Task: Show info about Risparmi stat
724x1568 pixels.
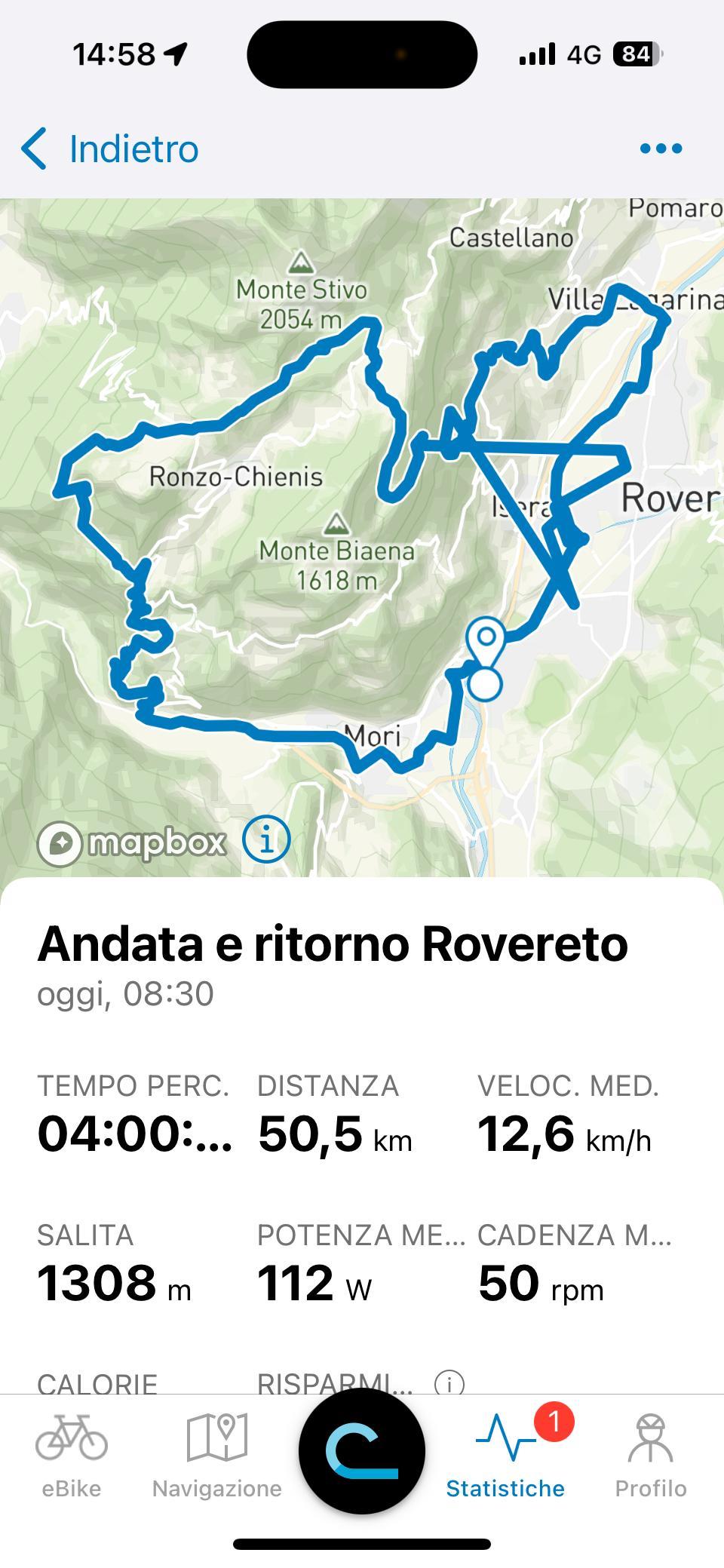Action: click(x=449, y=1383)
